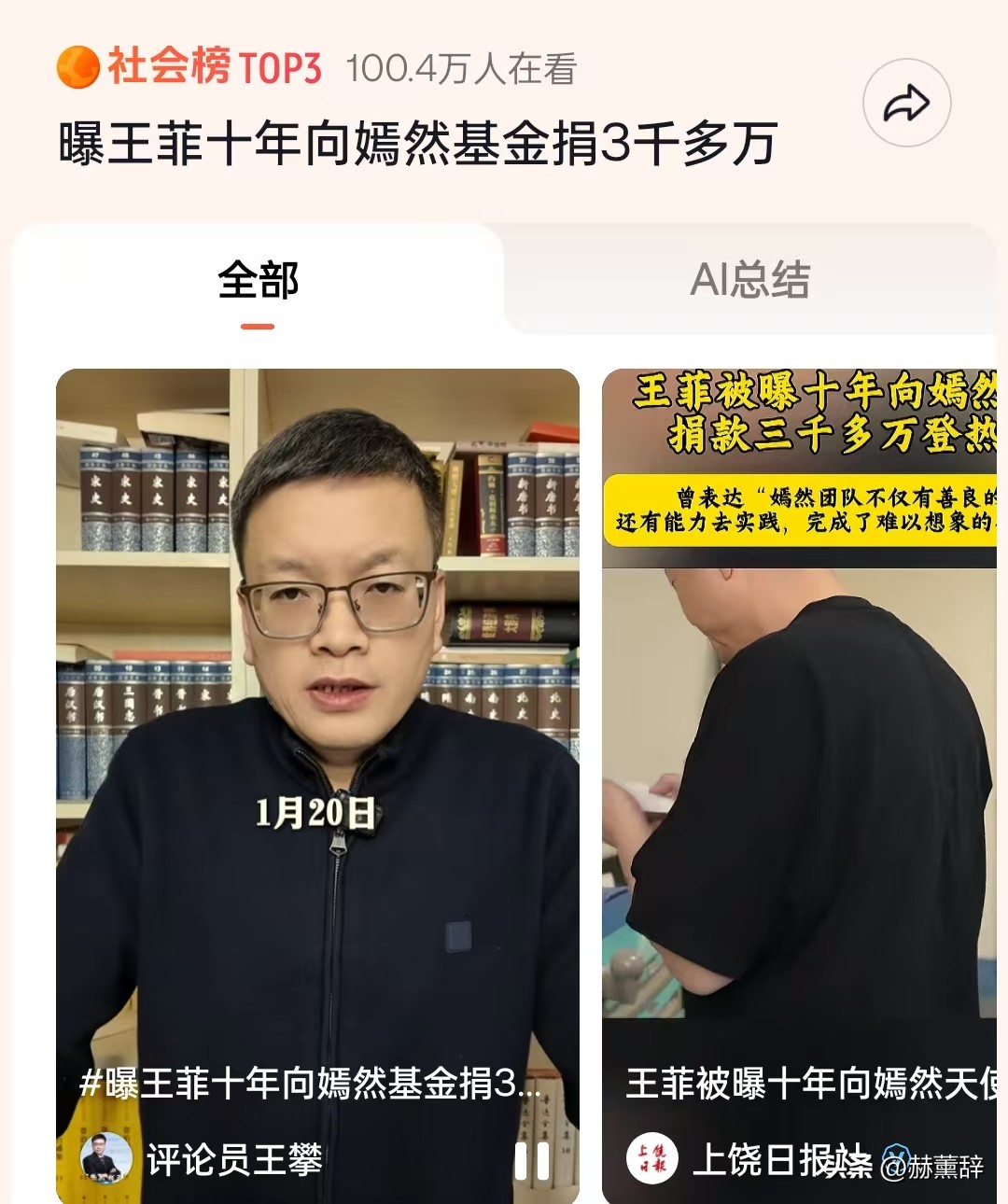Image resolution: width=1008 pixels, height=1204 pixels.
Task: Switch to the 全部 tab
Action: point(259,279)
